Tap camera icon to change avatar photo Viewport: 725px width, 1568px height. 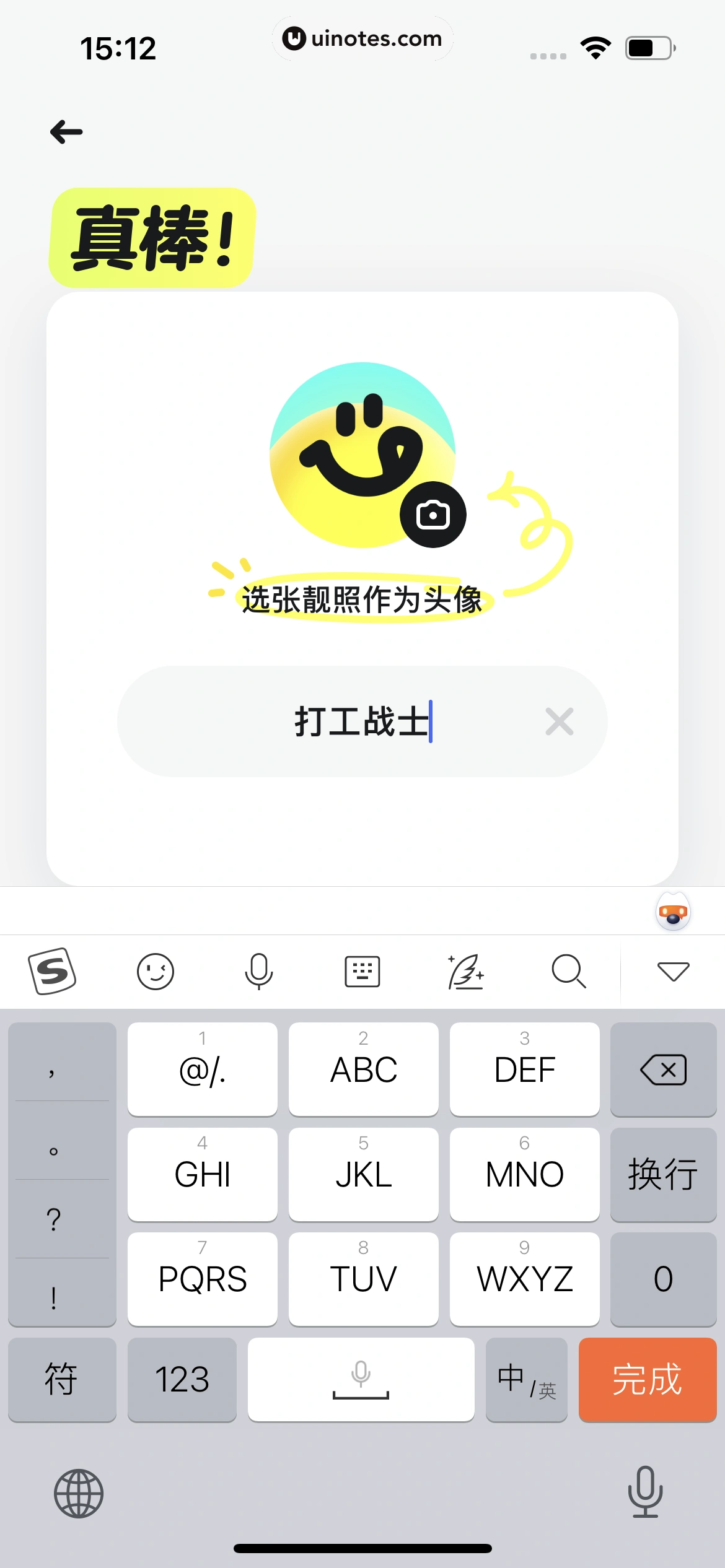point(434,515)
